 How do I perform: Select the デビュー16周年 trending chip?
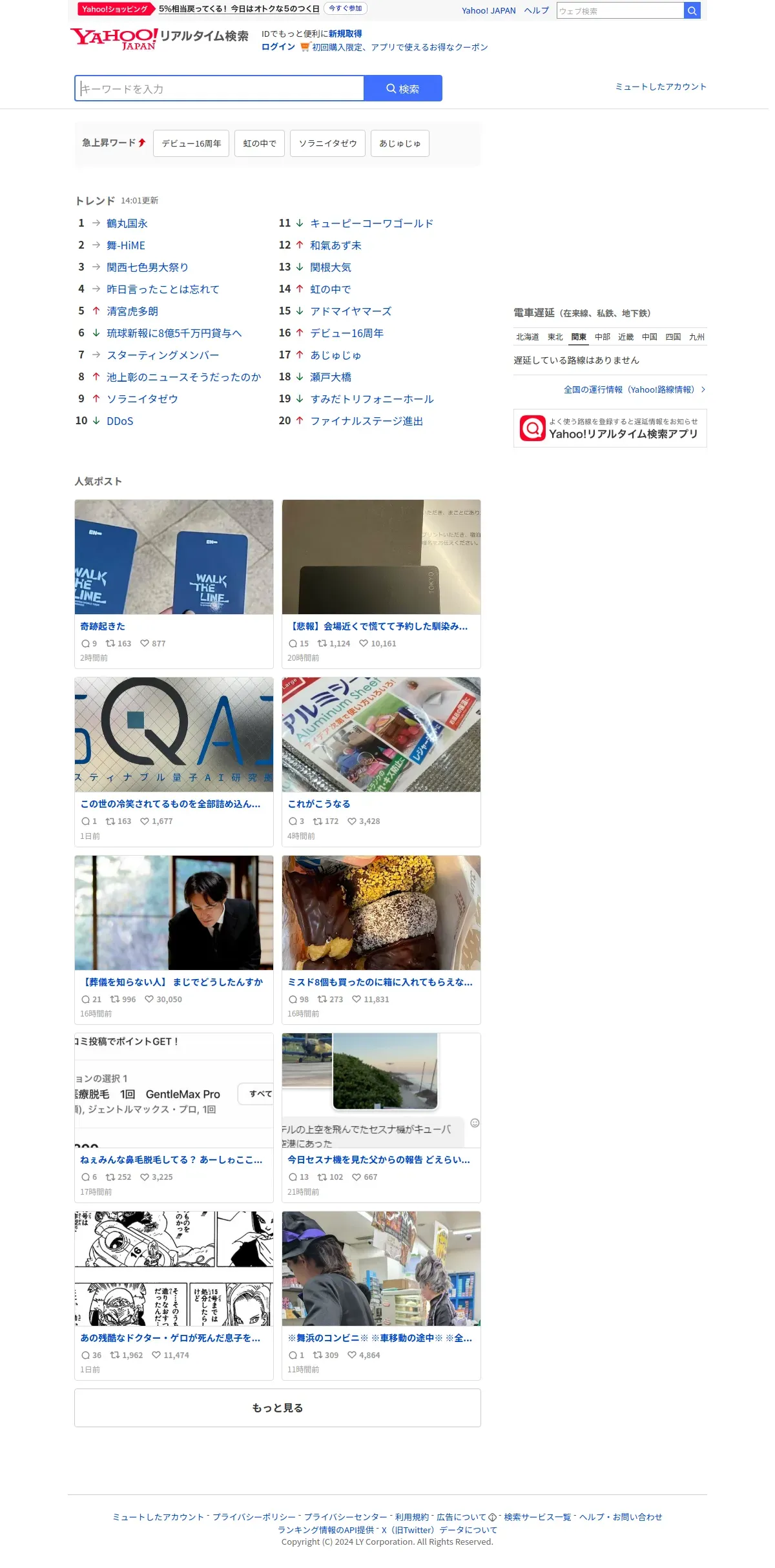(191, 143)
